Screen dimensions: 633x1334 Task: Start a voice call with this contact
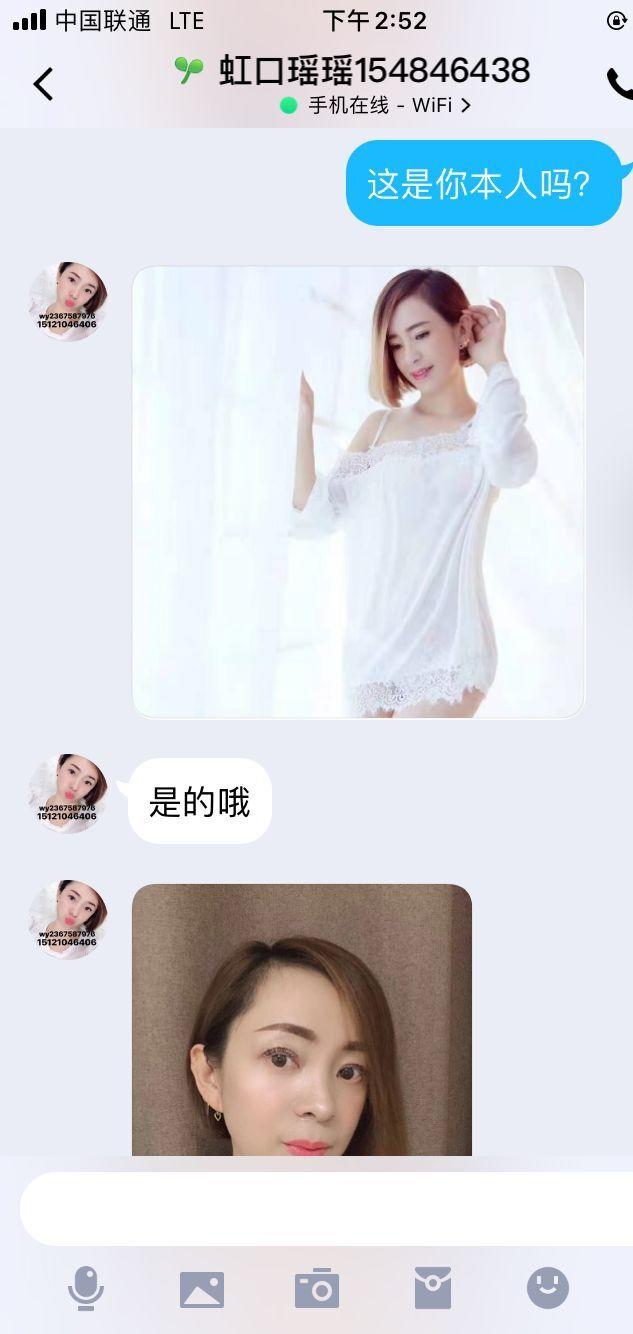coord(620,84)
